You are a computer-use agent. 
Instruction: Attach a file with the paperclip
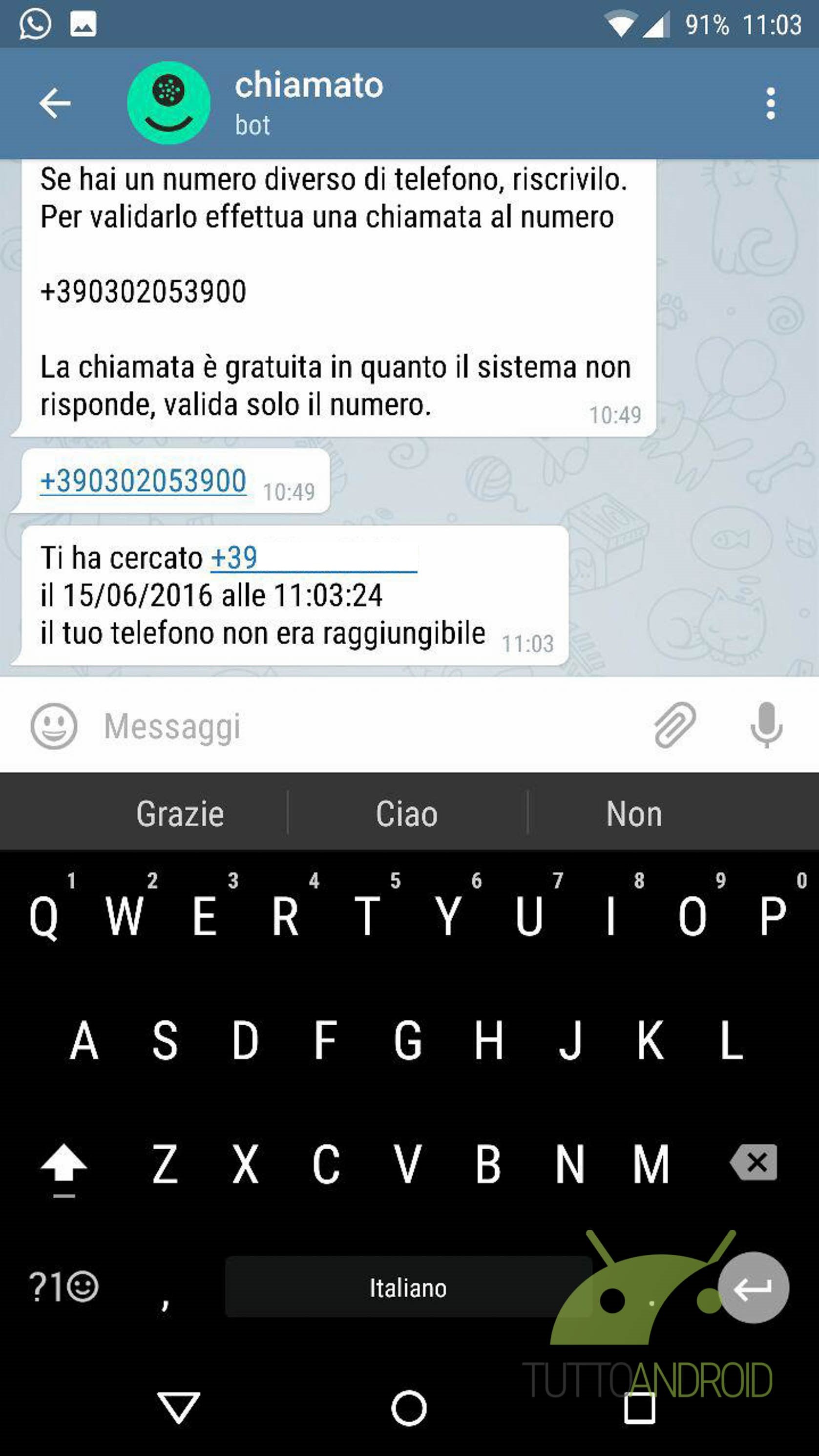pyautogui.click(x=675, y=725)
